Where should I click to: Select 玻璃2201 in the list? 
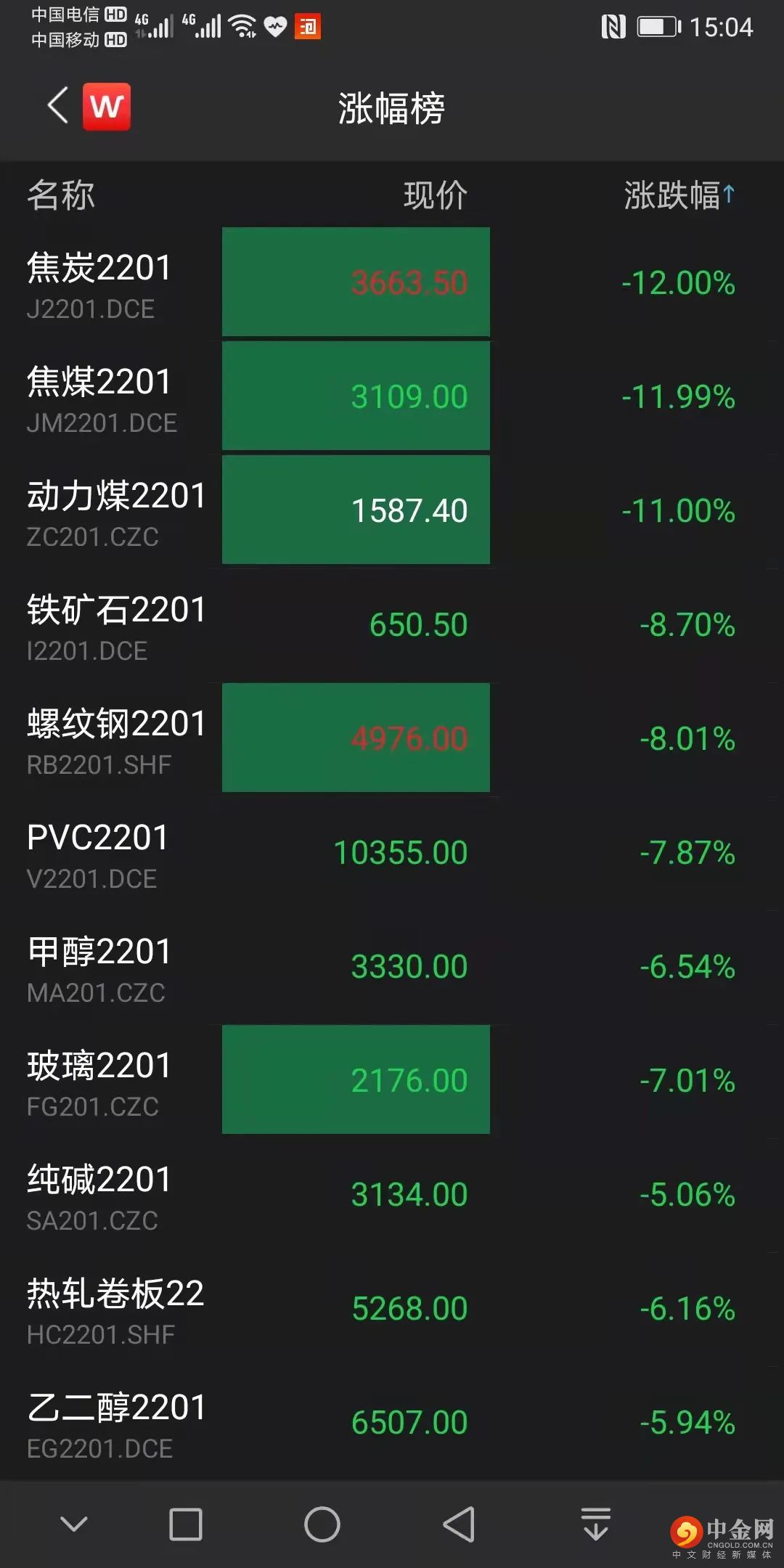99,1081
